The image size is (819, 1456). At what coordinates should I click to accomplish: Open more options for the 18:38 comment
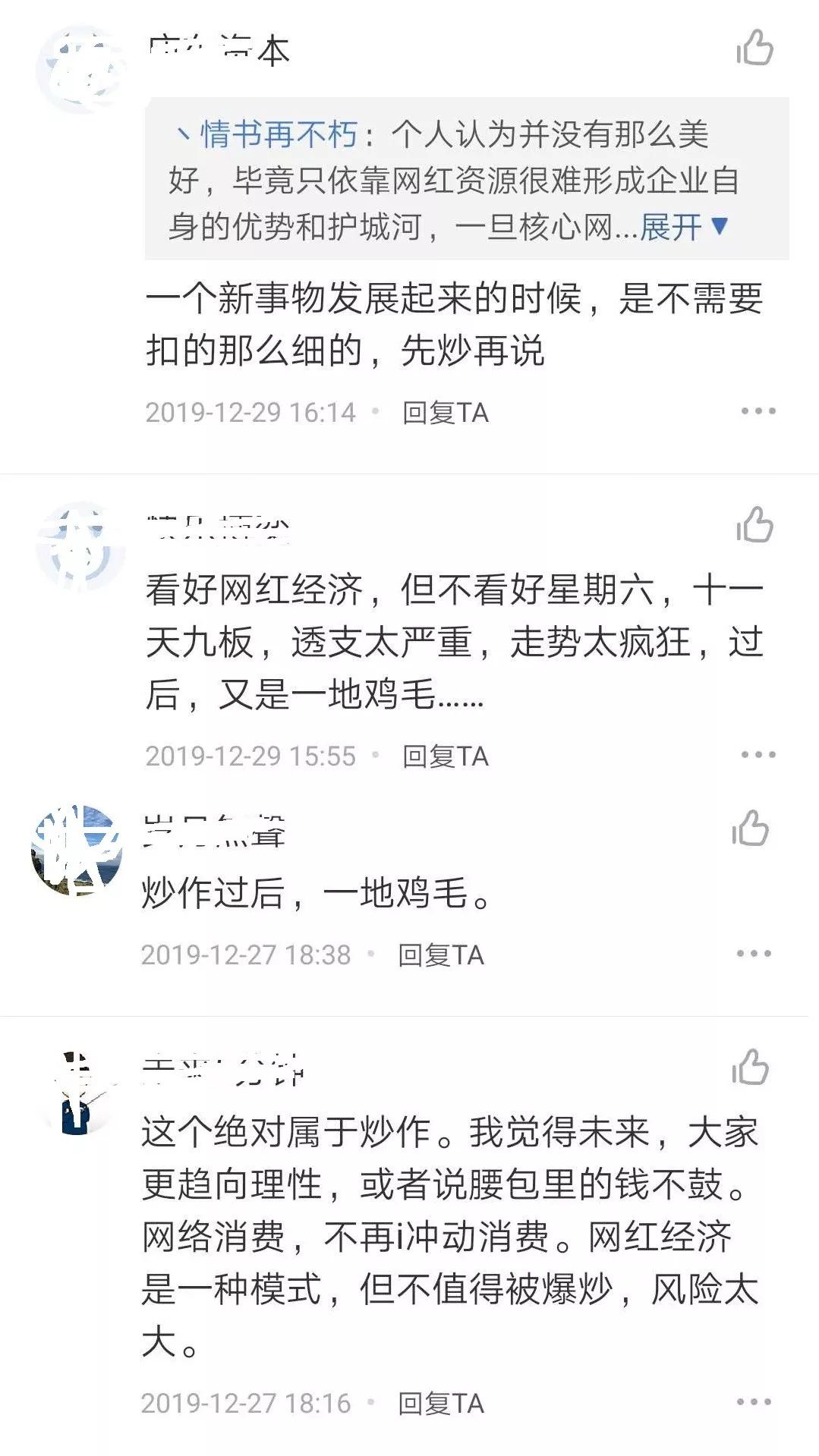coord(754,954)
